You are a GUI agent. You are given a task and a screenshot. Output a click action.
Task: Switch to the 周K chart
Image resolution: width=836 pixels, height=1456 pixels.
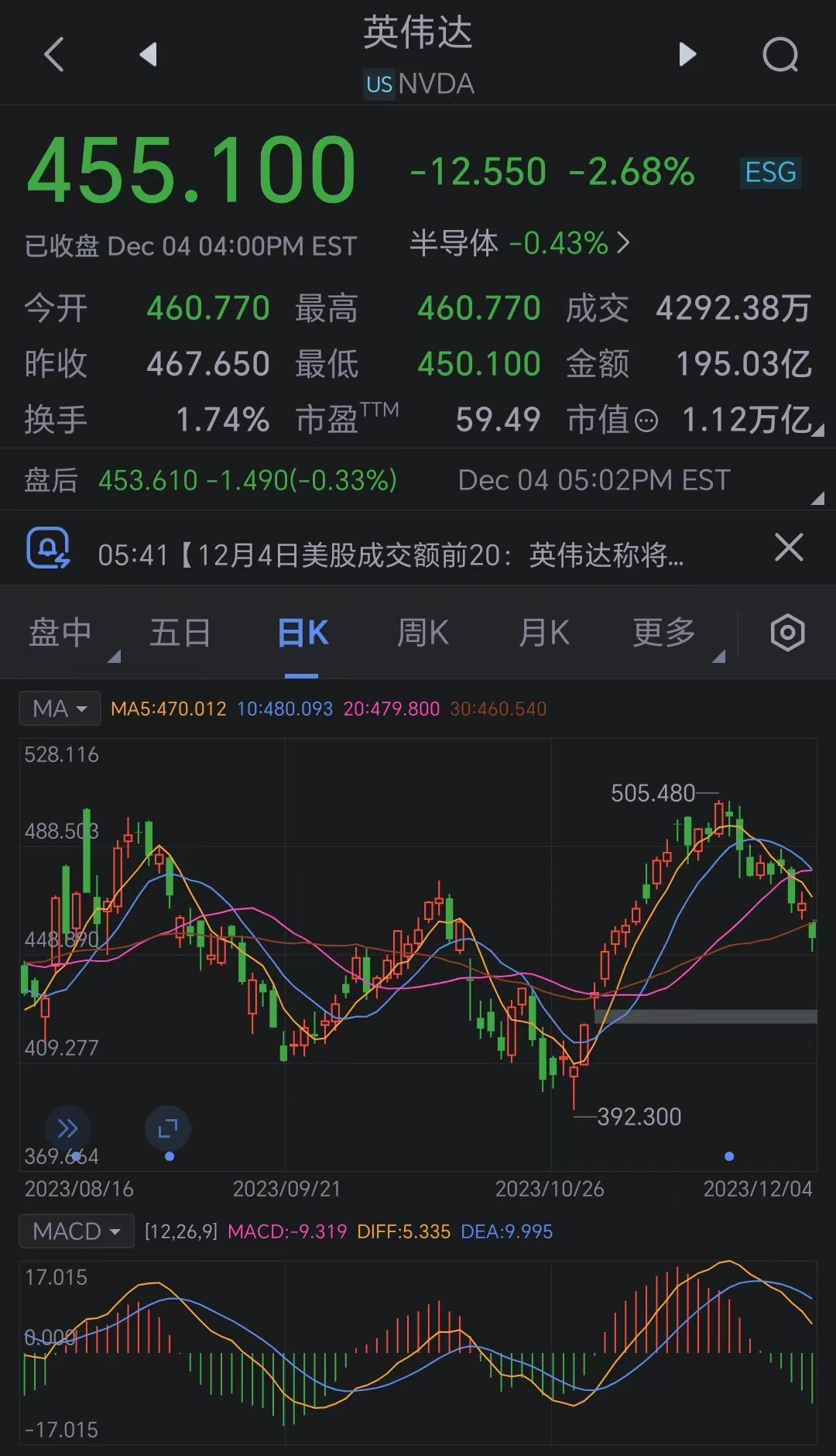pyautogui.click(x=423, y=633)
